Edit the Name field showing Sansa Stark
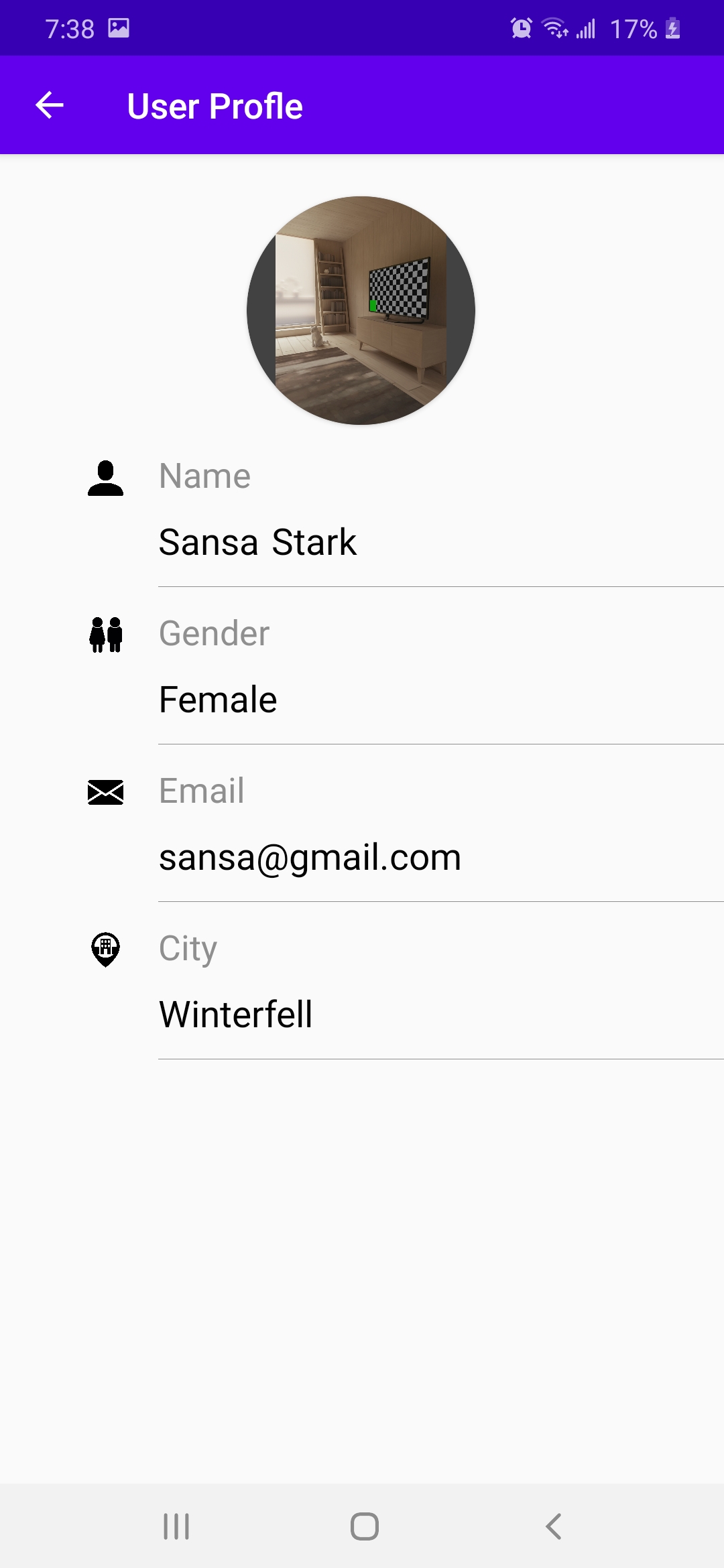This screenshot has height=1568, width=724. [x=257, y=542]
